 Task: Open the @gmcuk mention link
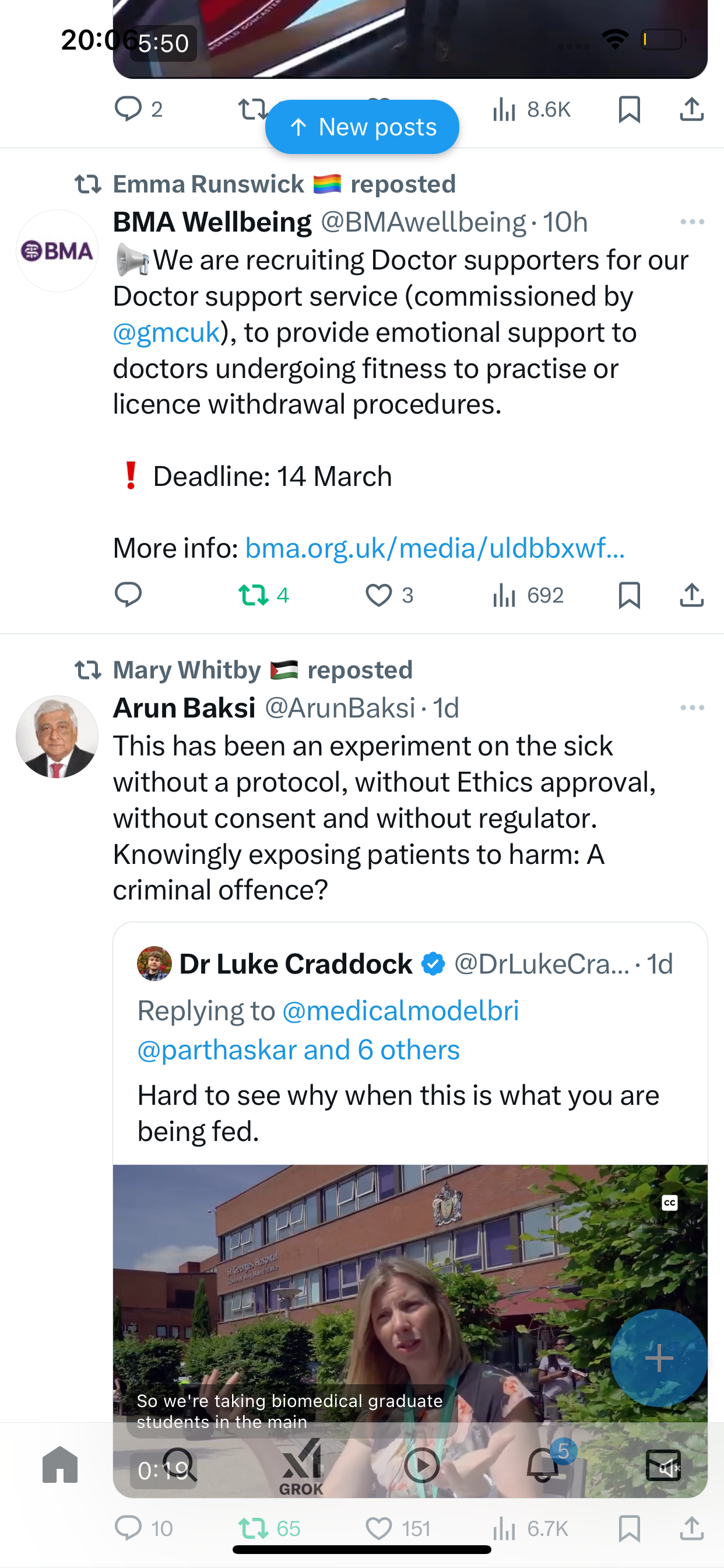pyautogui.click(x=166, y=333)
